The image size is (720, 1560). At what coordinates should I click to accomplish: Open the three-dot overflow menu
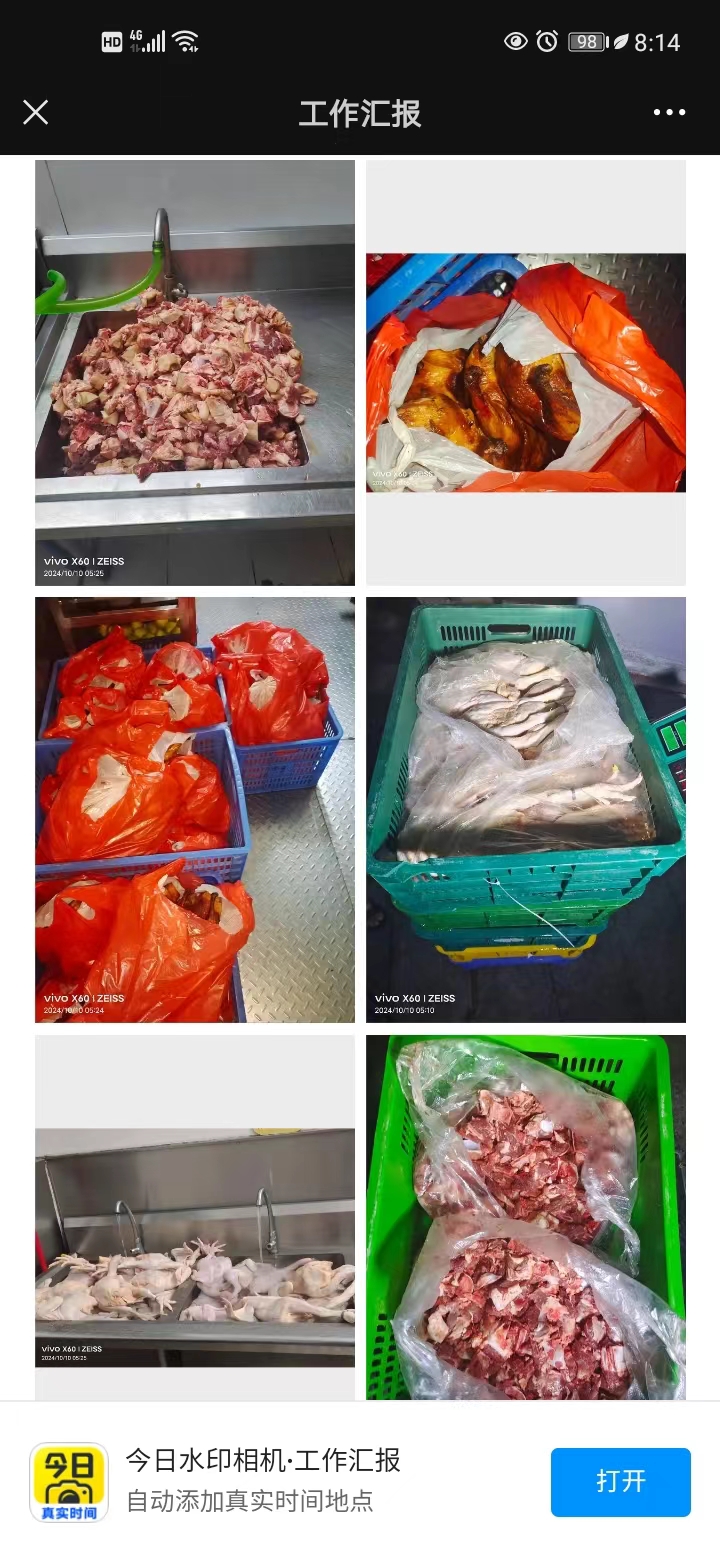pos(669,112)
